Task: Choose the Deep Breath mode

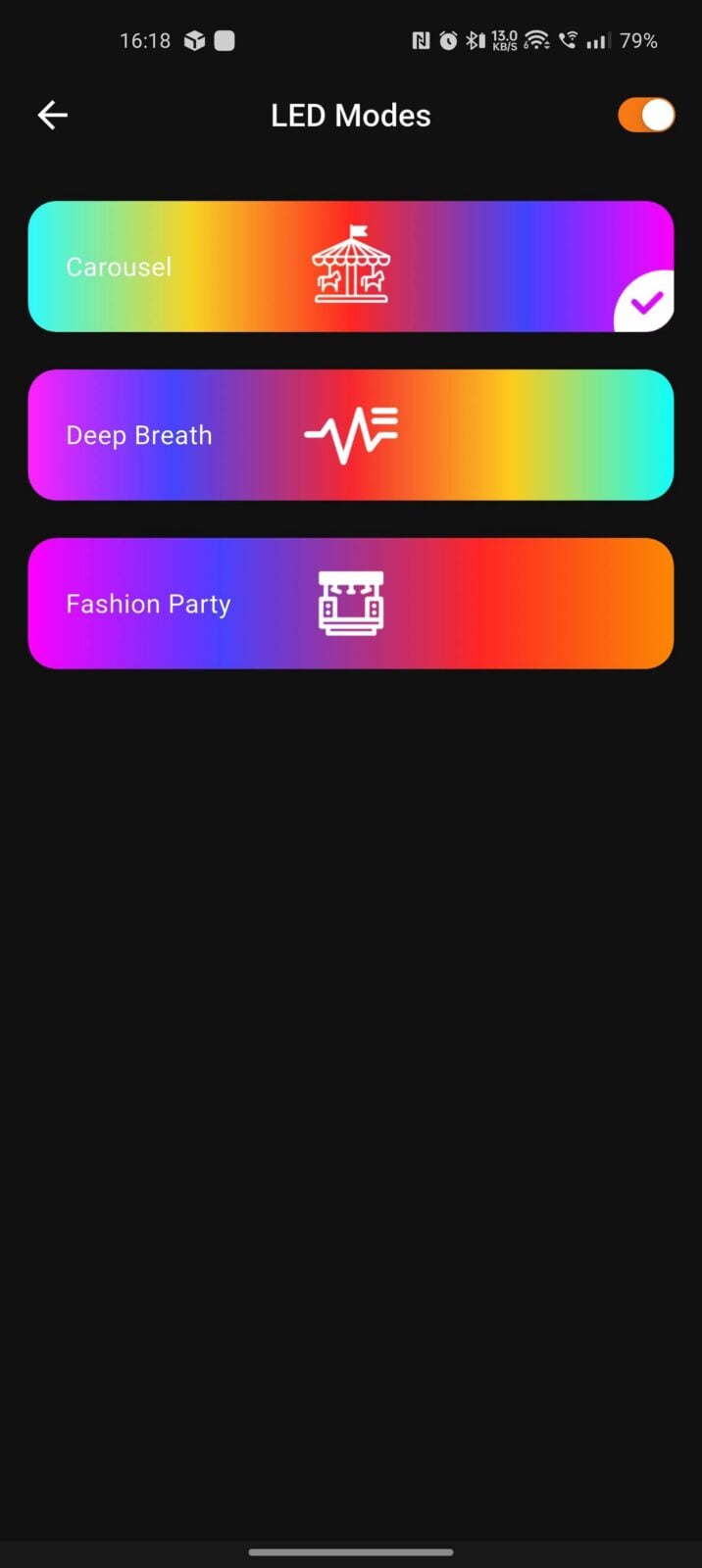Action: pyautogui.click(x=350, y=435)
